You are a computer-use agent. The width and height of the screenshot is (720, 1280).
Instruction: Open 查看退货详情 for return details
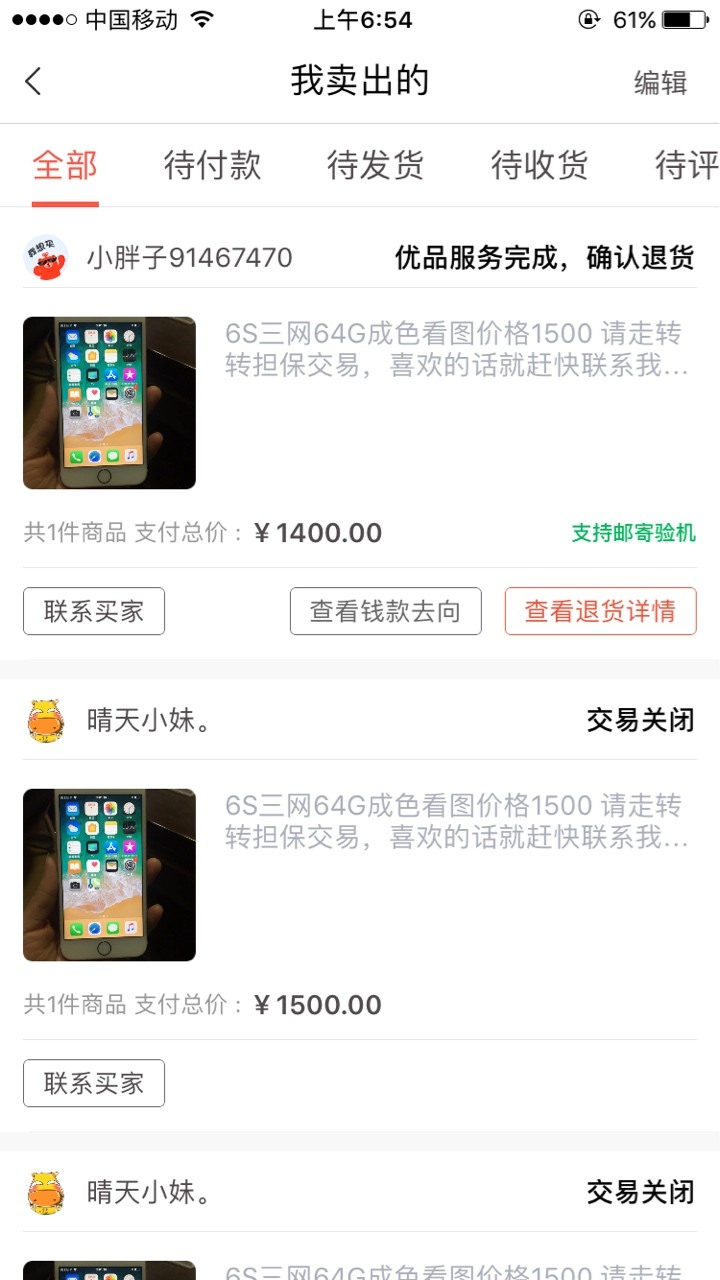tap(600, 611)
